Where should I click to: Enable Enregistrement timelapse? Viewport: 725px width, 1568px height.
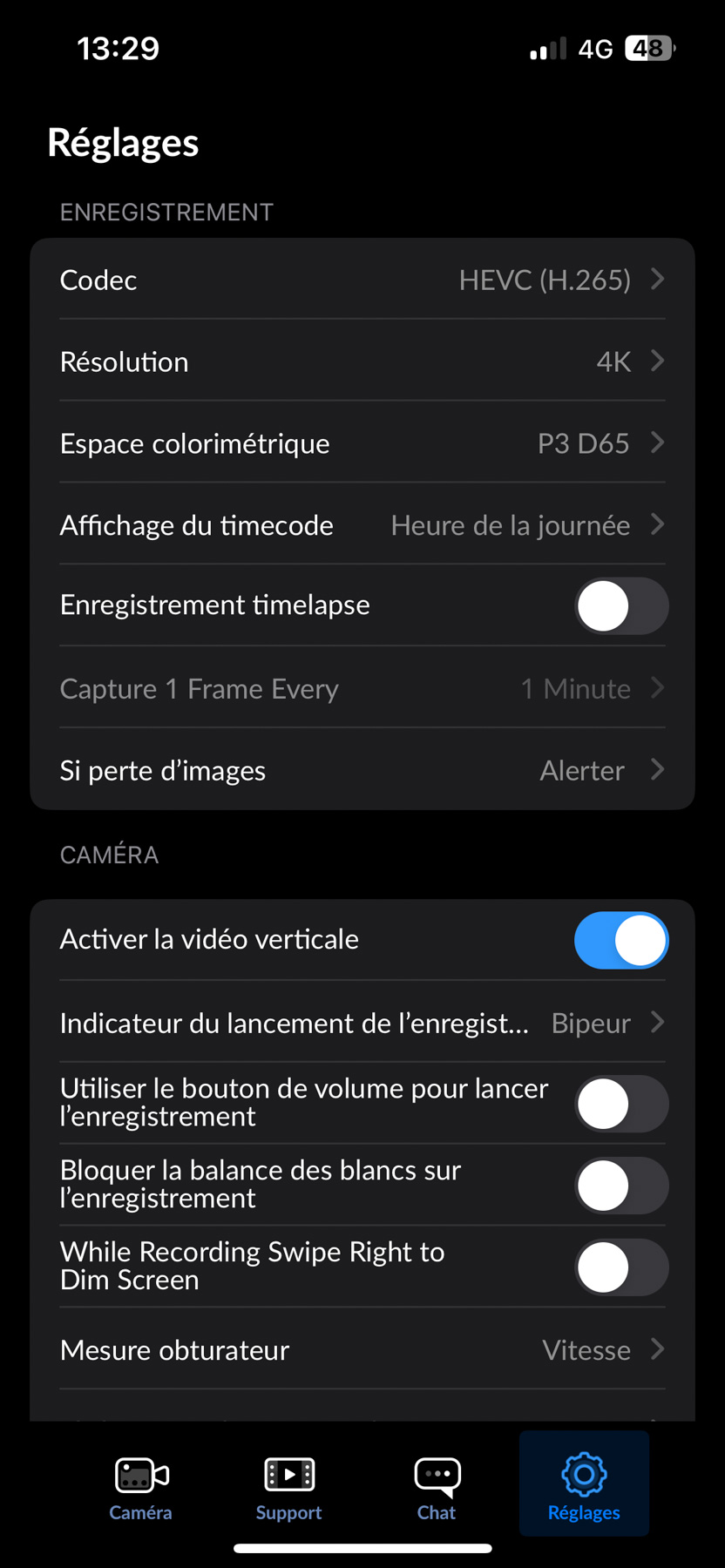[x=620, y=606]
